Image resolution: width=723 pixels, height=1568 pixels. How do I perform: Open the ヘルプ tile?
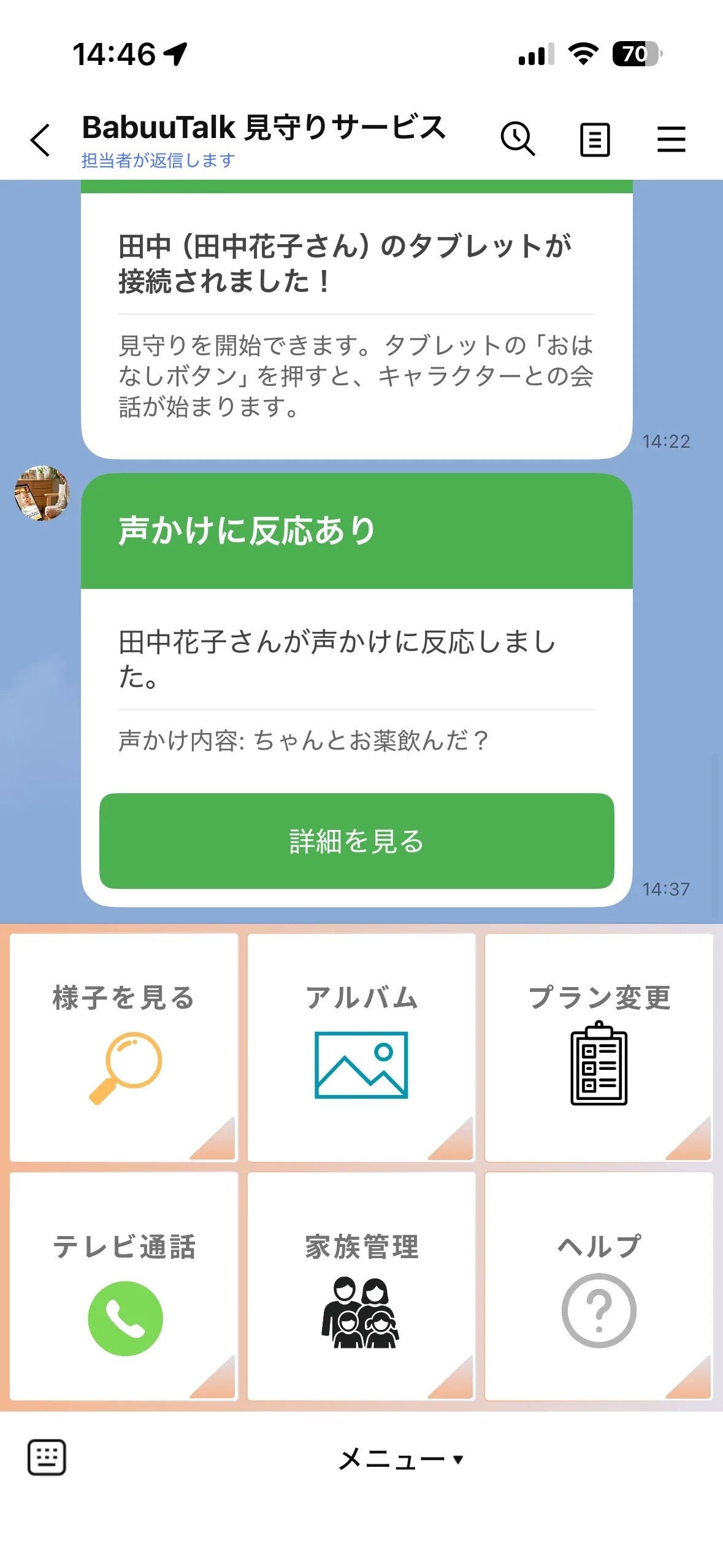599,1286
